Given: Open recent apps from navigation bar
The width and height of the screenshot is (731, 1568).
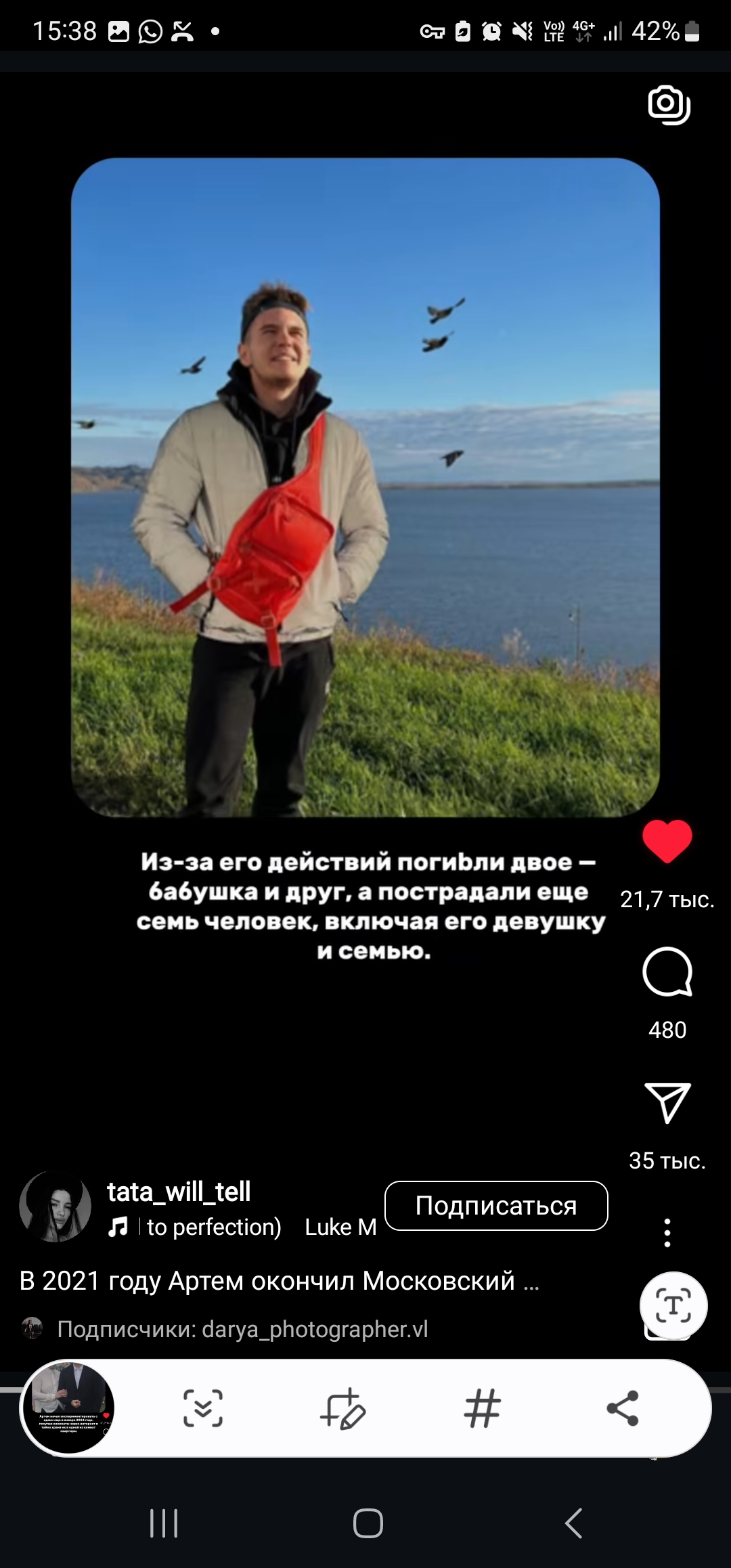Looking at the screenshot, I should (x=163, y=1523).
